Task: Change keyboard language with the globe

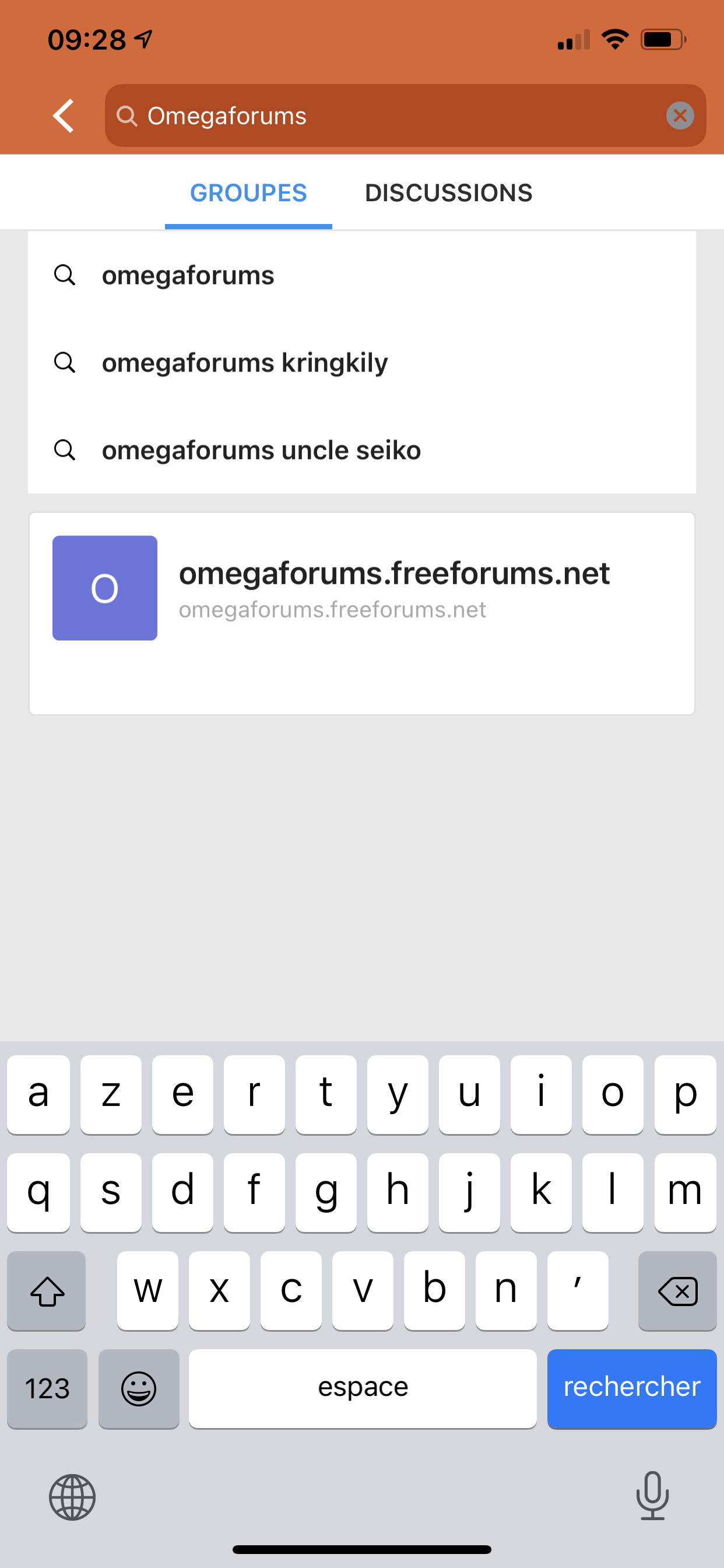Action: coord(72,1497)
